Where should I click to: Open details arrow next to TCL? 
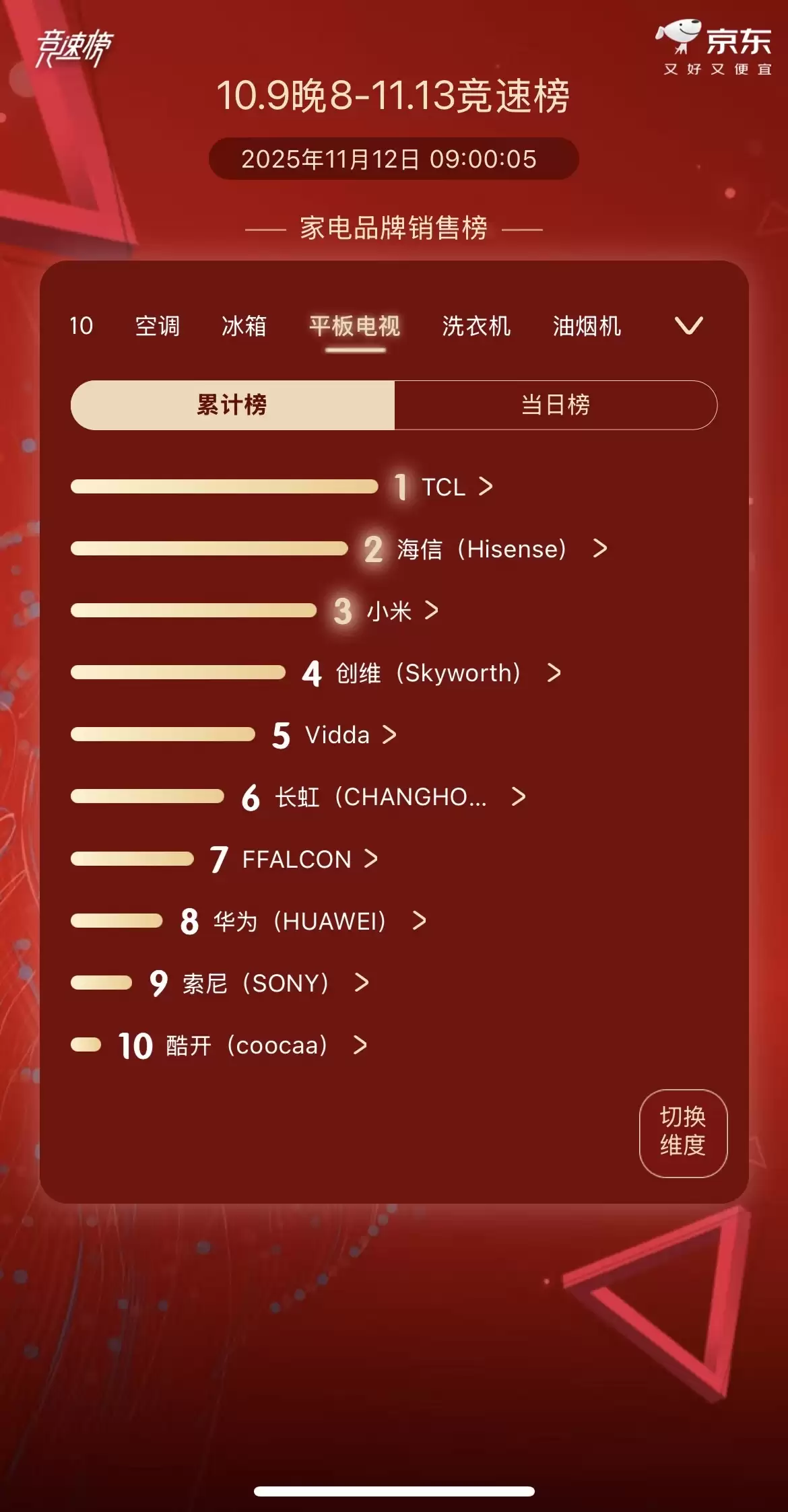[x=486, y=487]
